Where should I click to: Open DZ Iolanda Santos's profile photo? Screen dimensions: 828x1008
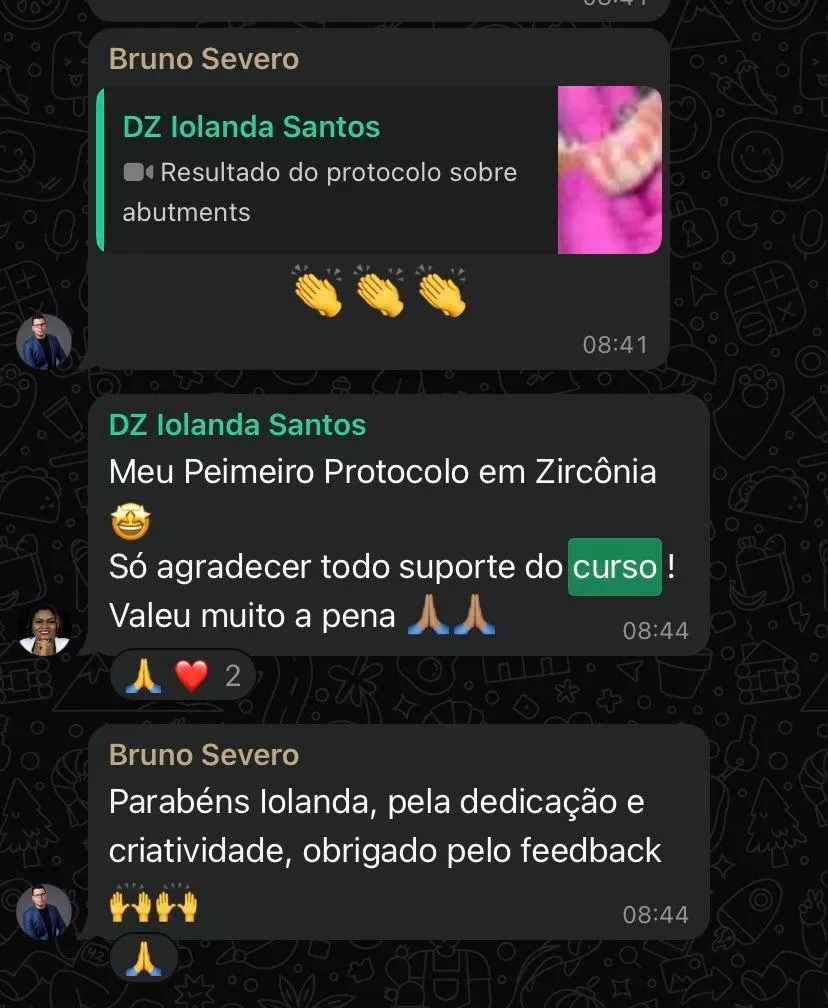[x=44, y=630]
